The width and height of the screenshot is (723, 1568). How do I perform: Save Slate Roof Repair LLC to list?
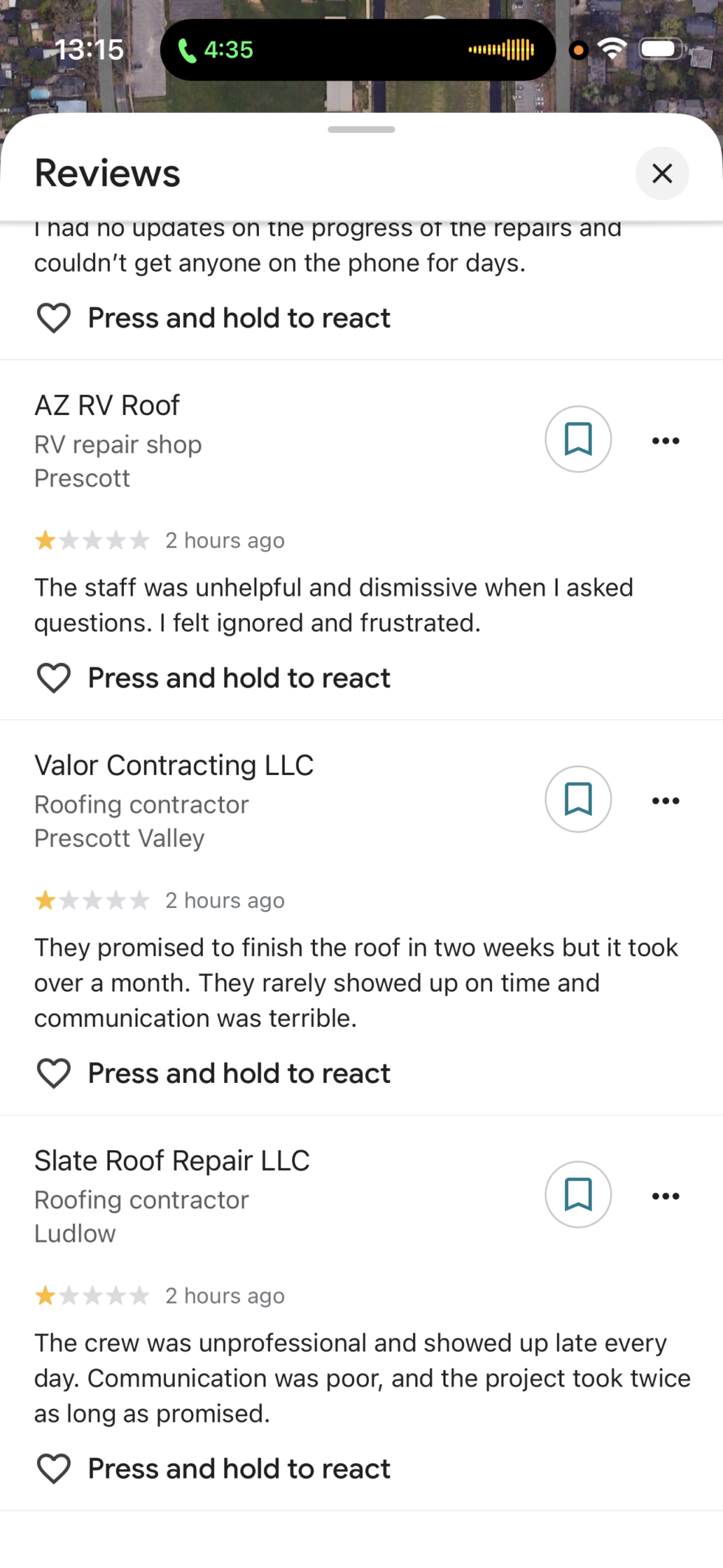pyautogui.click(x=578, y=1194)
